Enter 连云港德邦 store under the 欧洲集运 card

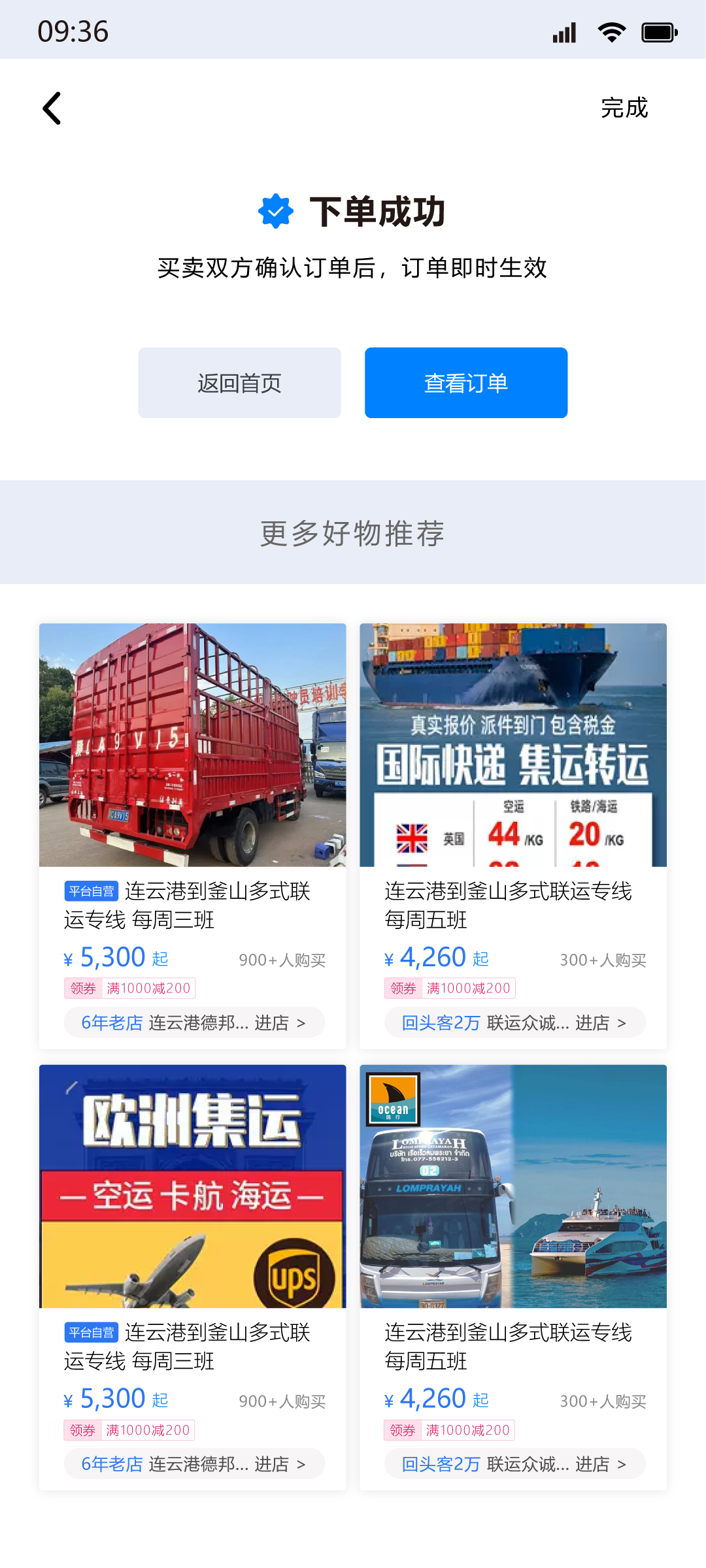pyautogui.click(x=194, y=1464)
